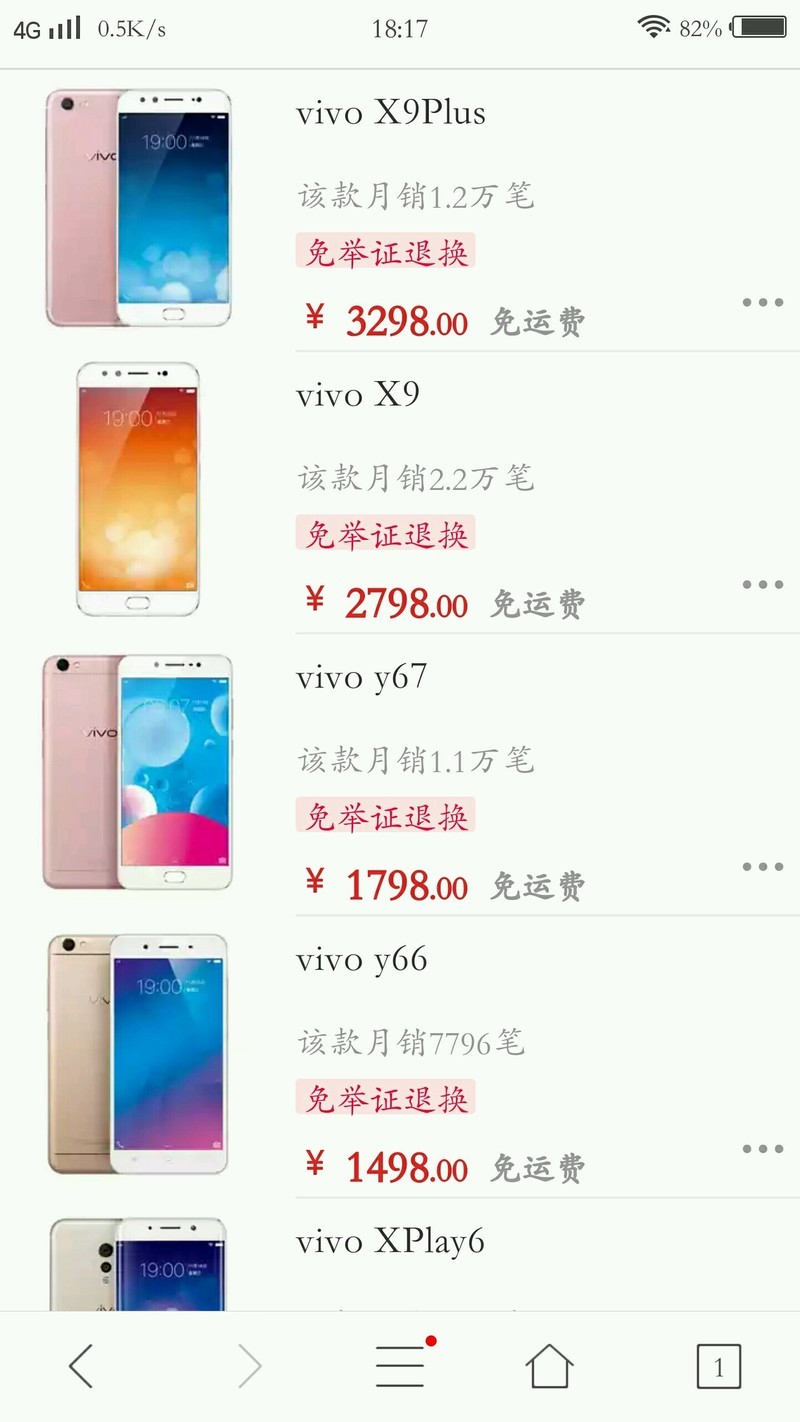Open more options for vivo y67 listing
Viewport: 800px width, 1422px height.
[x=762, y=866]
